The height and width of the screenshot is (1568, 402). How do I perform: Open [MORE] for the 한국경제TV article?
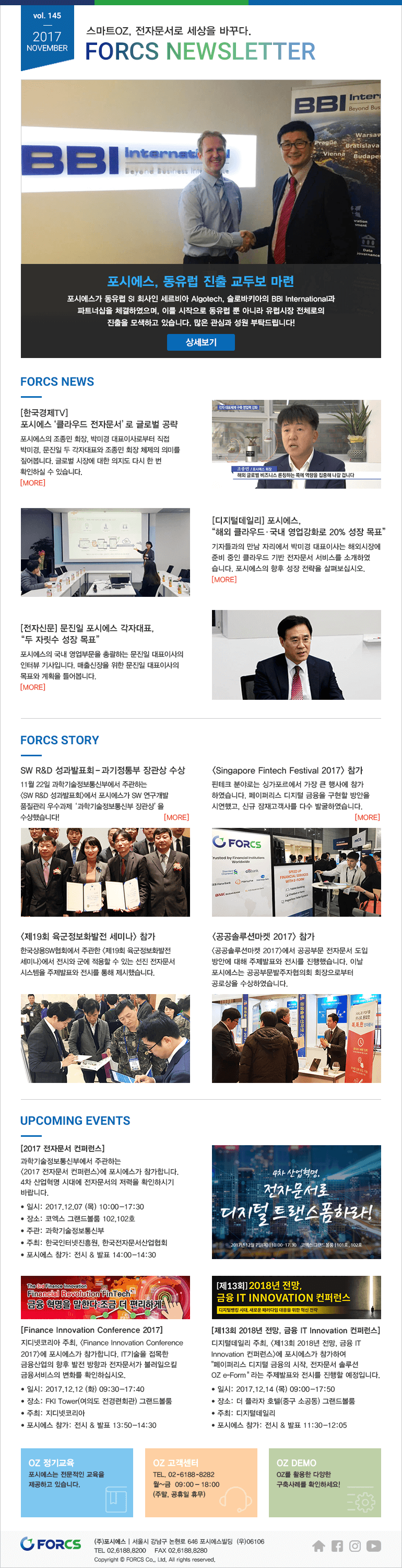coord(33,483)
